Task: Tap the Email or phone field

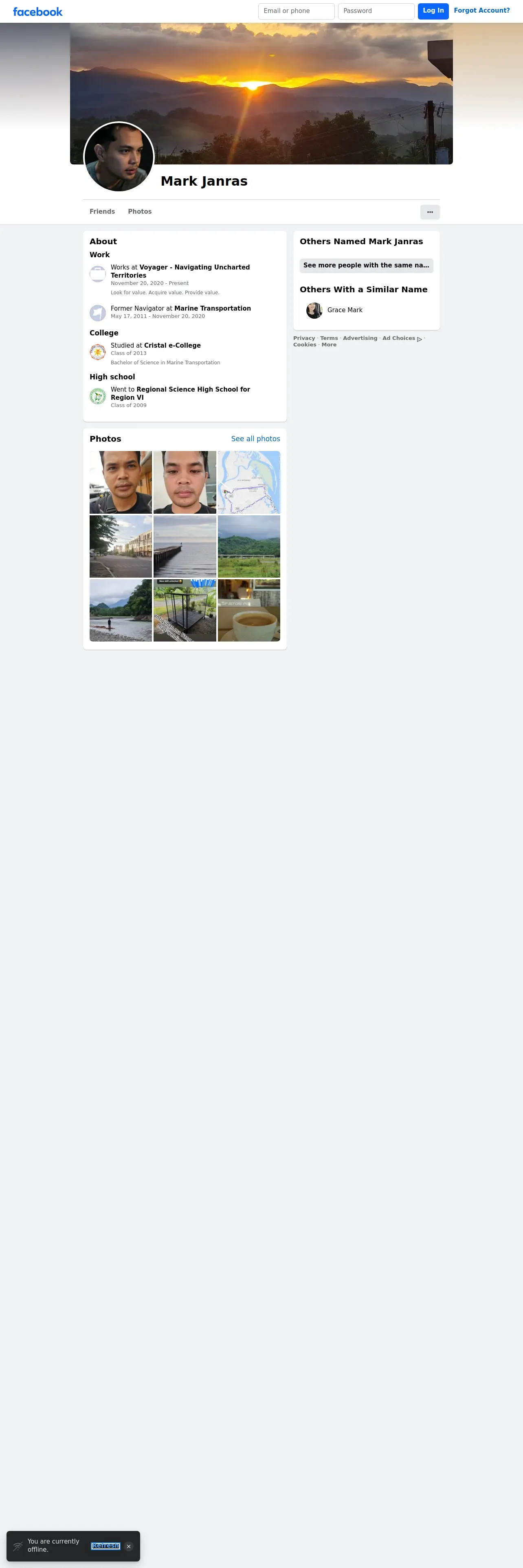Action: click(x=296, y=11)
